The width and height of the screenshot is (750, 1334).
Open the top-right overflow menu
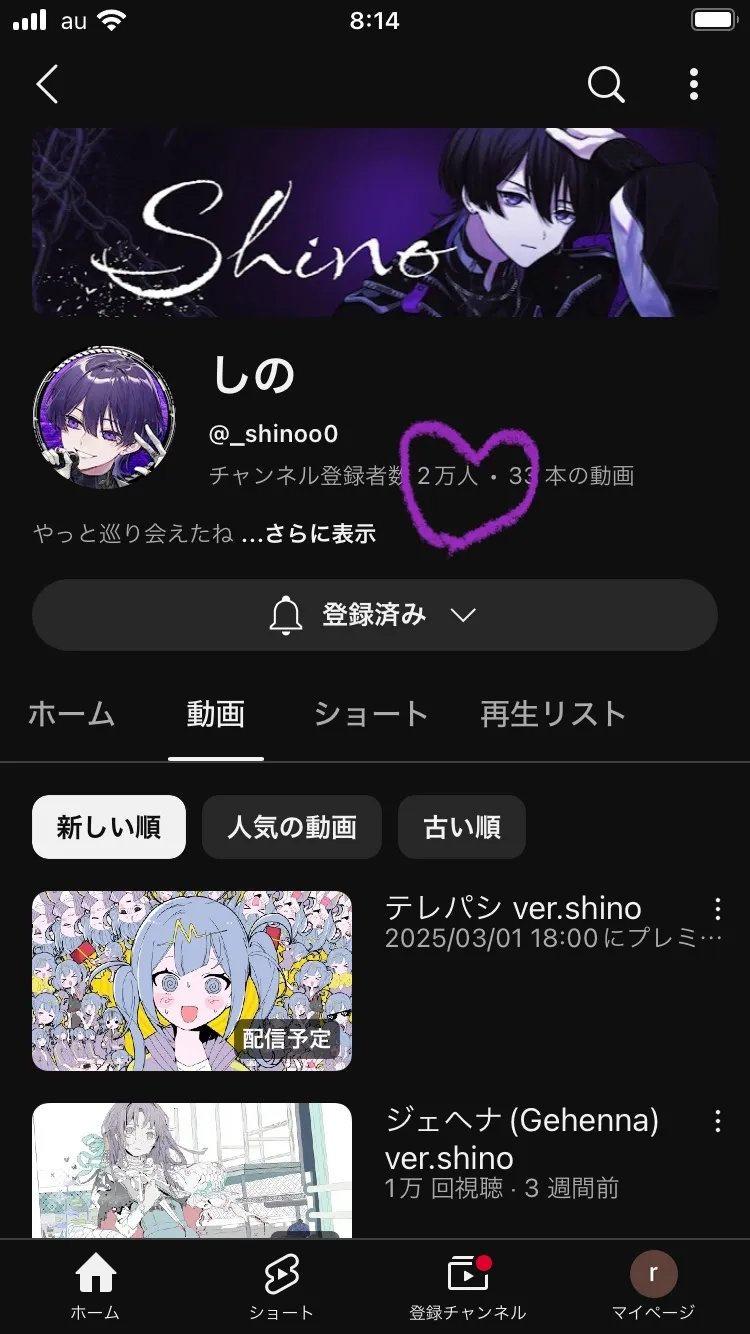(x=694, y=85)
